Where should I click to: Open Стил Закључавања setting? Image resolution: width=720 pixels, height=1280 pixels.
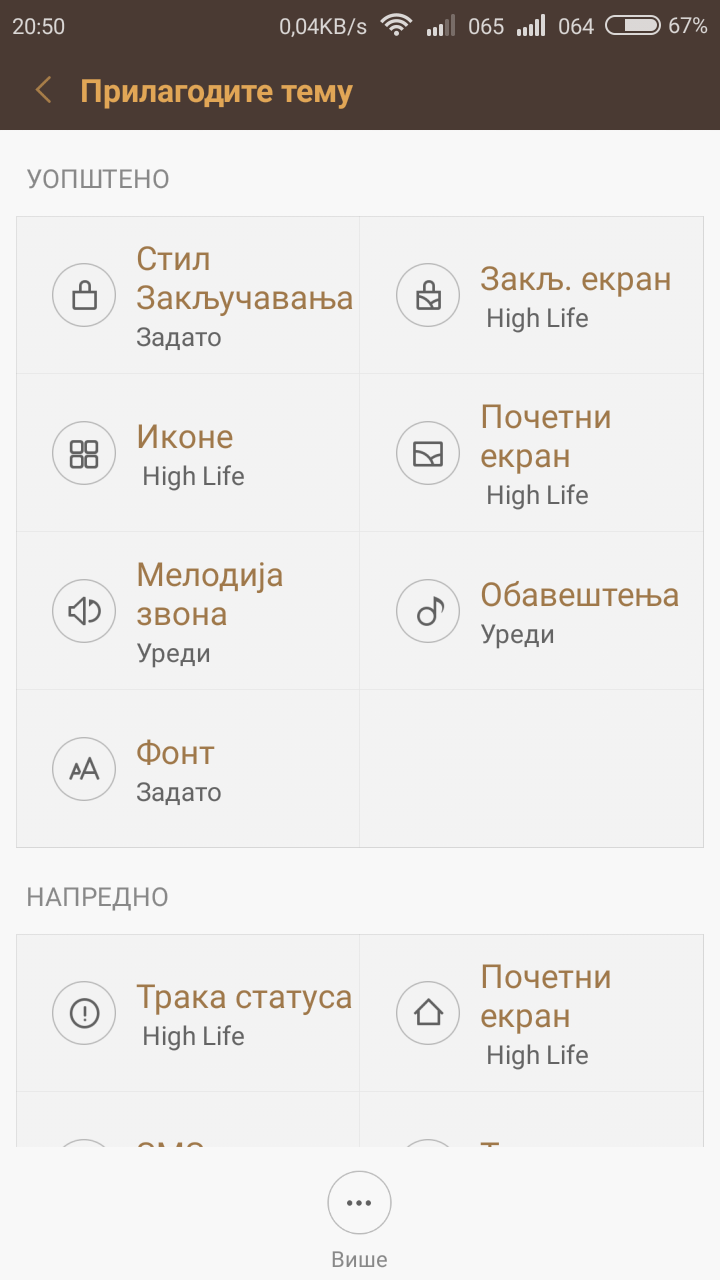coord(188,296)
